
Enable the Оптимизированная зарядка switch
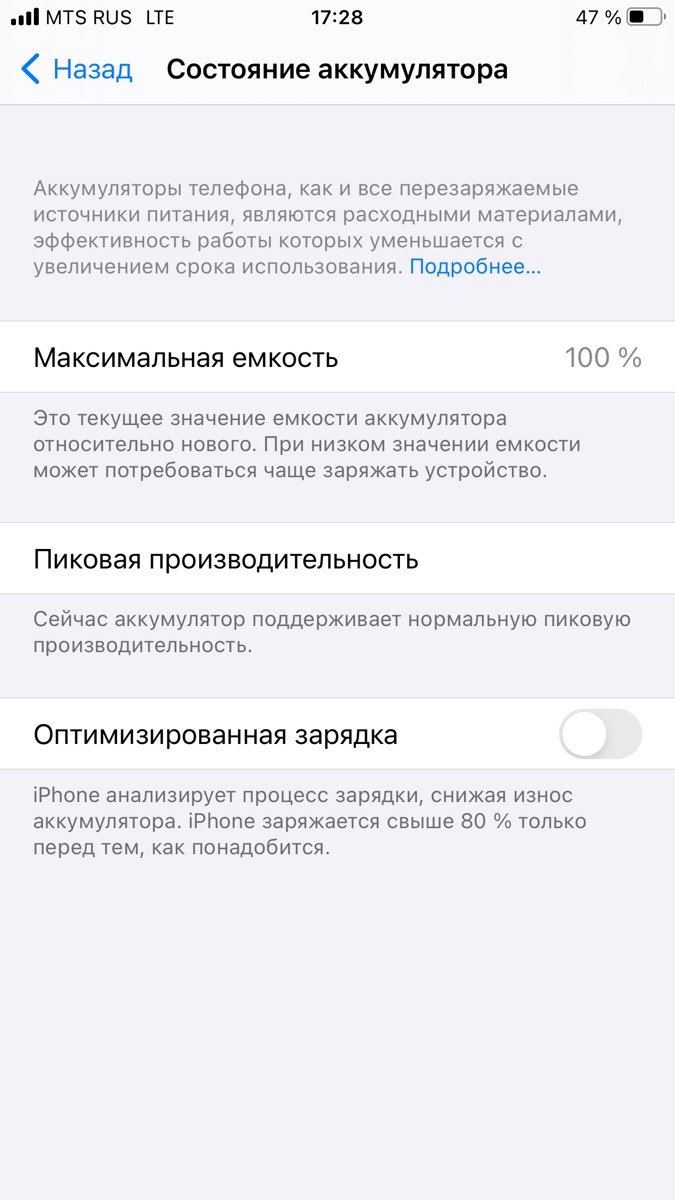(x=600, y=736)
